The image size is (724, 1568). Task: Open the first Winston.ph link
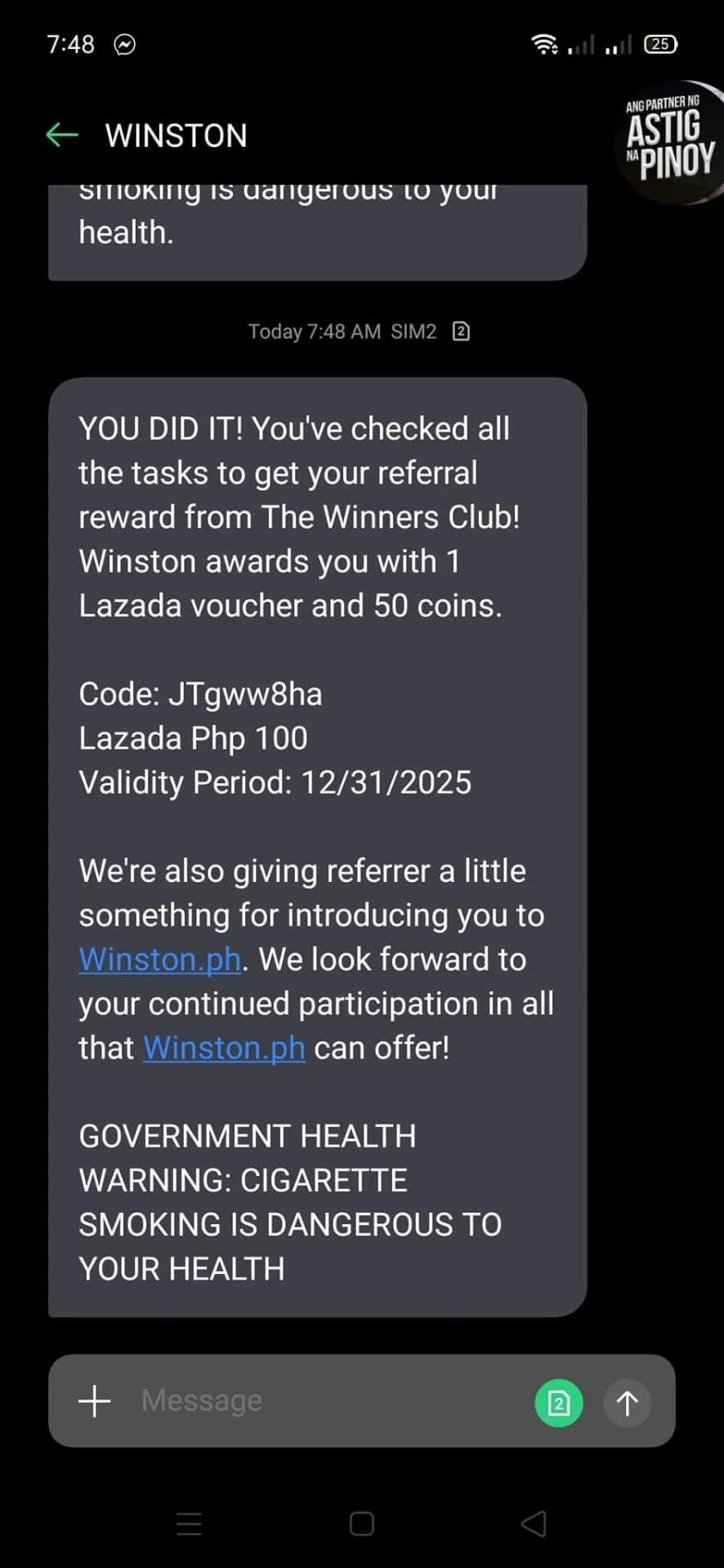click(160, 960)
